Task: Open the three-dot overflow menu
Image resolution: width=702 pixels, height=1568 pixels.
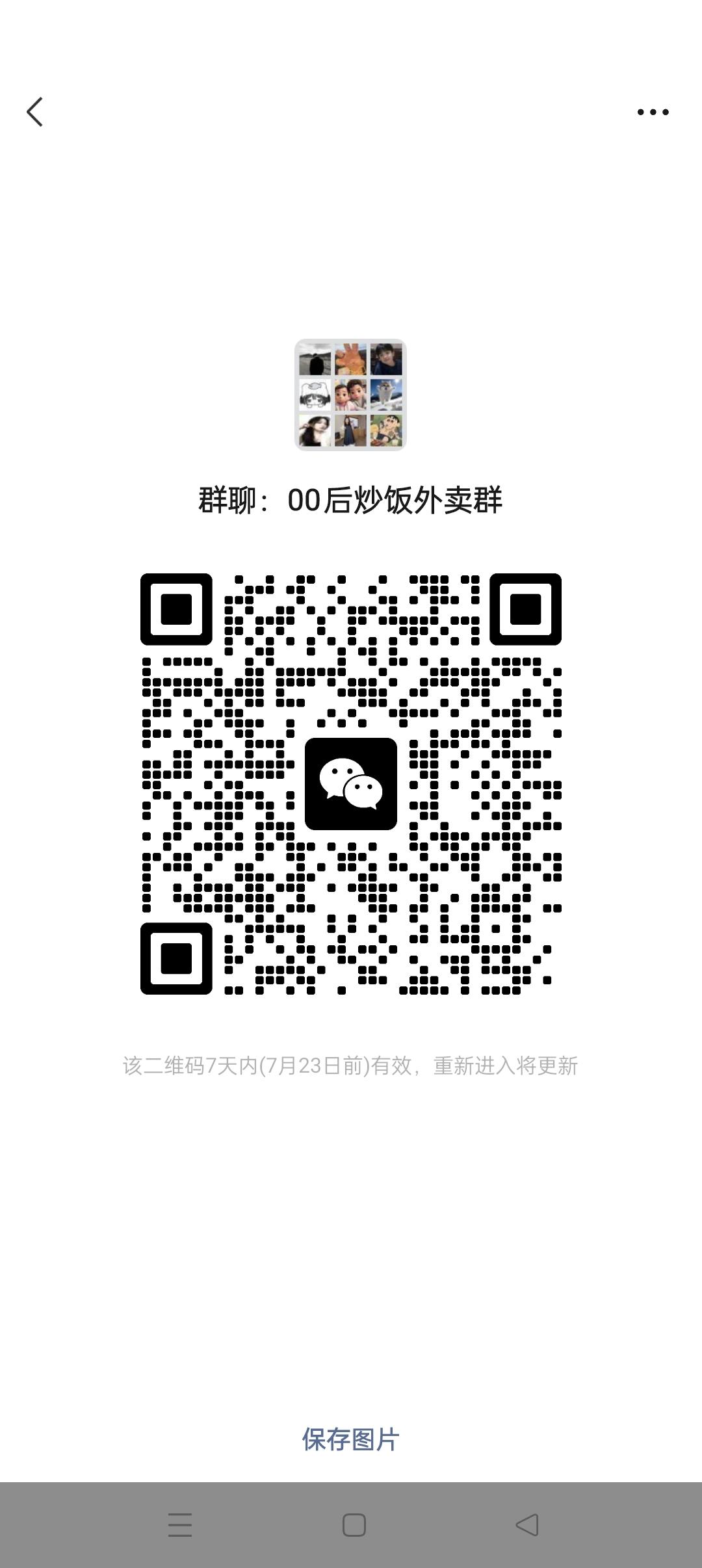Action: click(653, 112)
